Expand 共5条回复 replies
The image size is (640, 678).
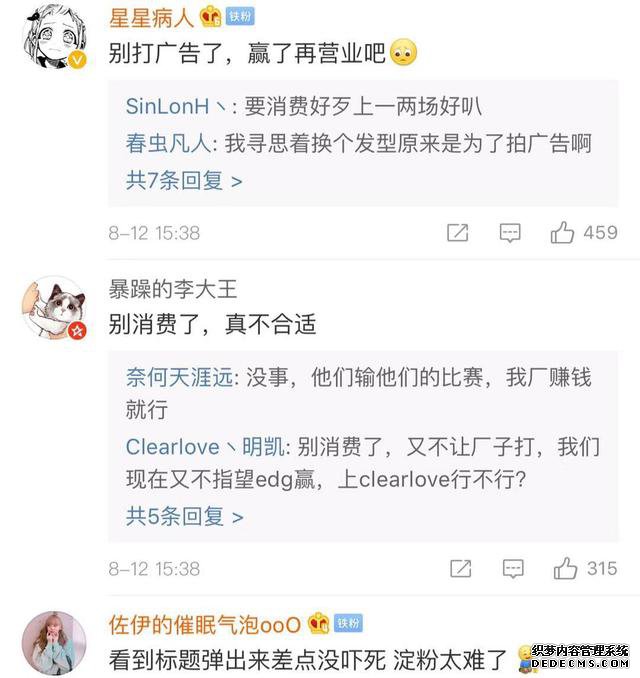coord(184,517)
